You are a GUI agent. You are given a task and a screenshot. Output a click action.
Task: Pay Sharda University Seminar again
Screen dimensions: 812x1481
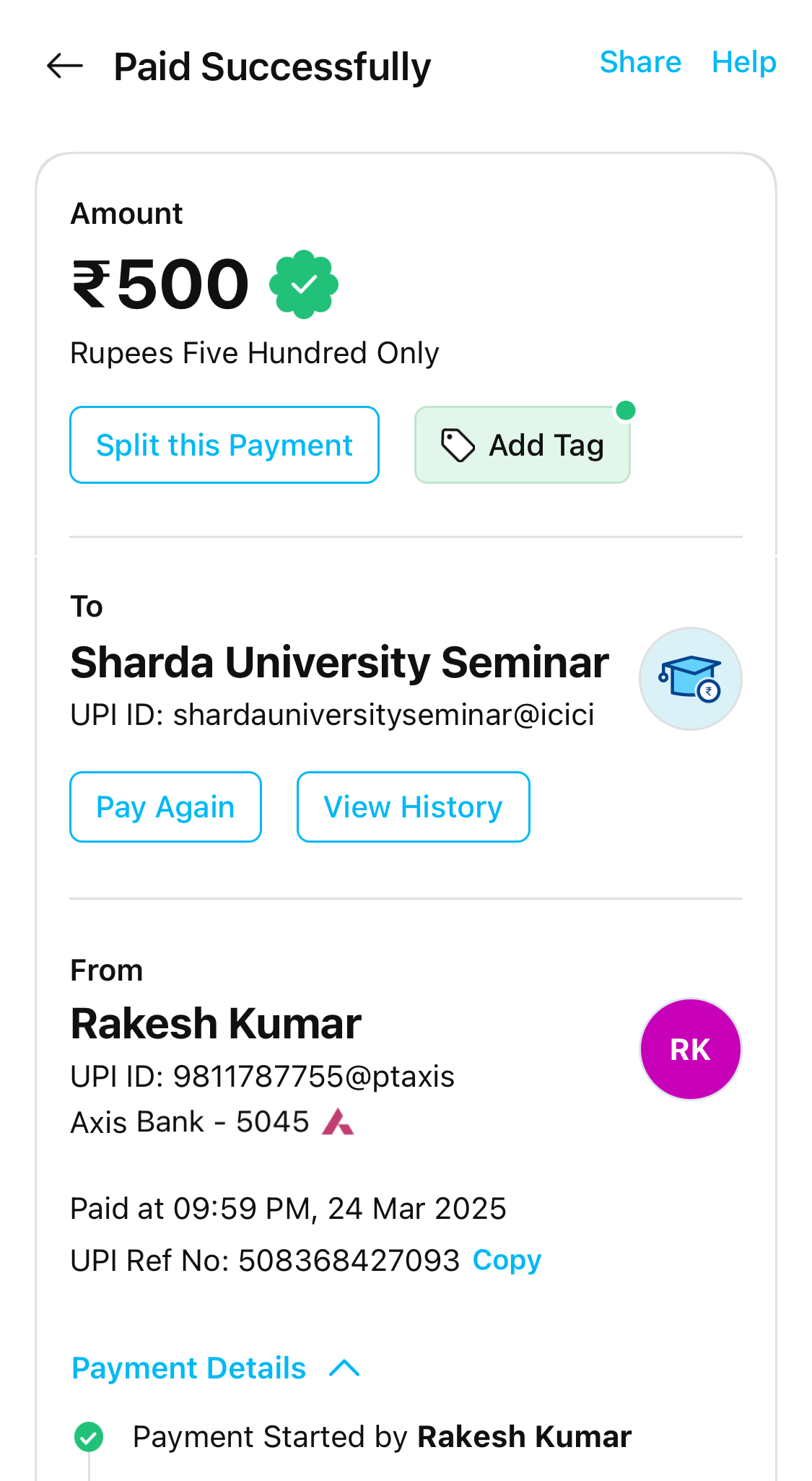(165, 807)
